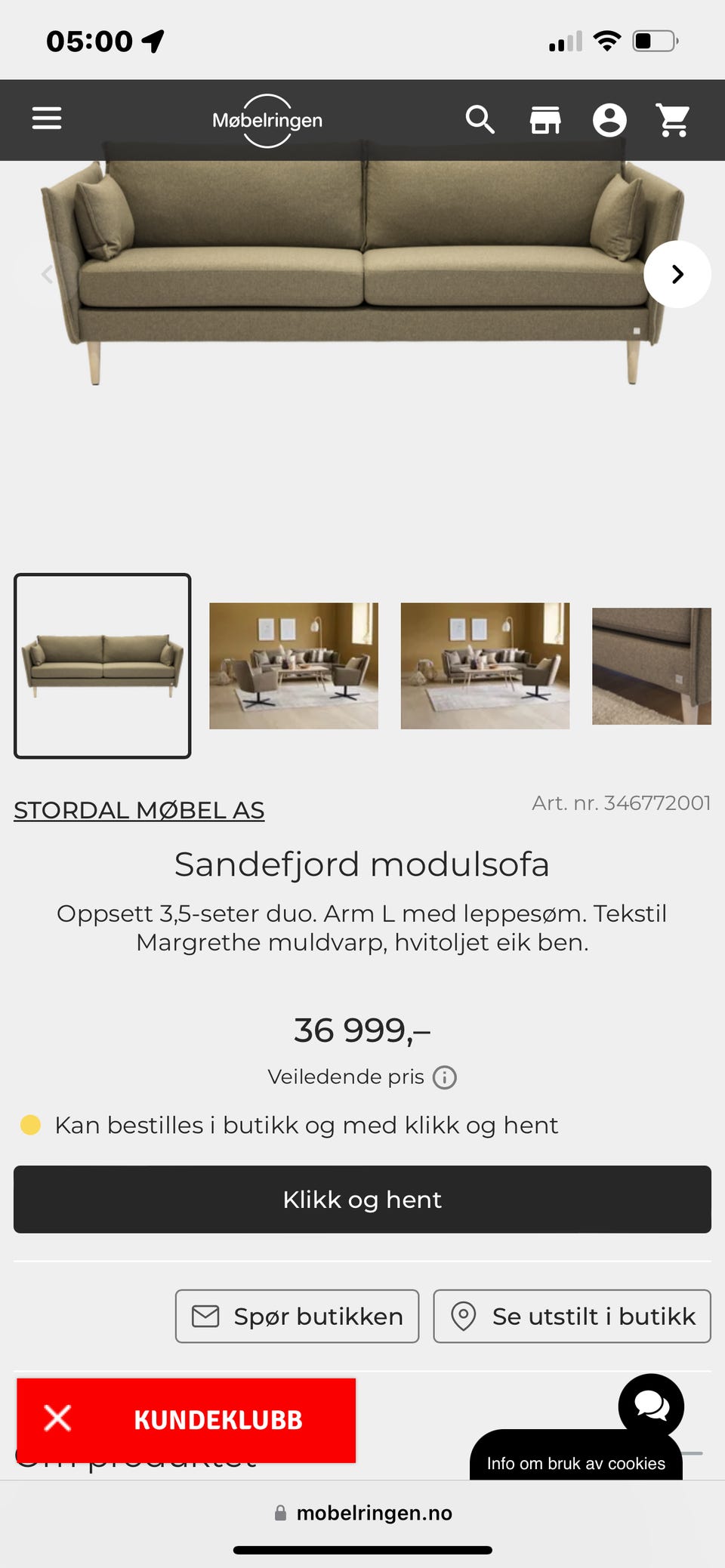
Task: Open the store locator icon
Action: click(x=545, y=119)
